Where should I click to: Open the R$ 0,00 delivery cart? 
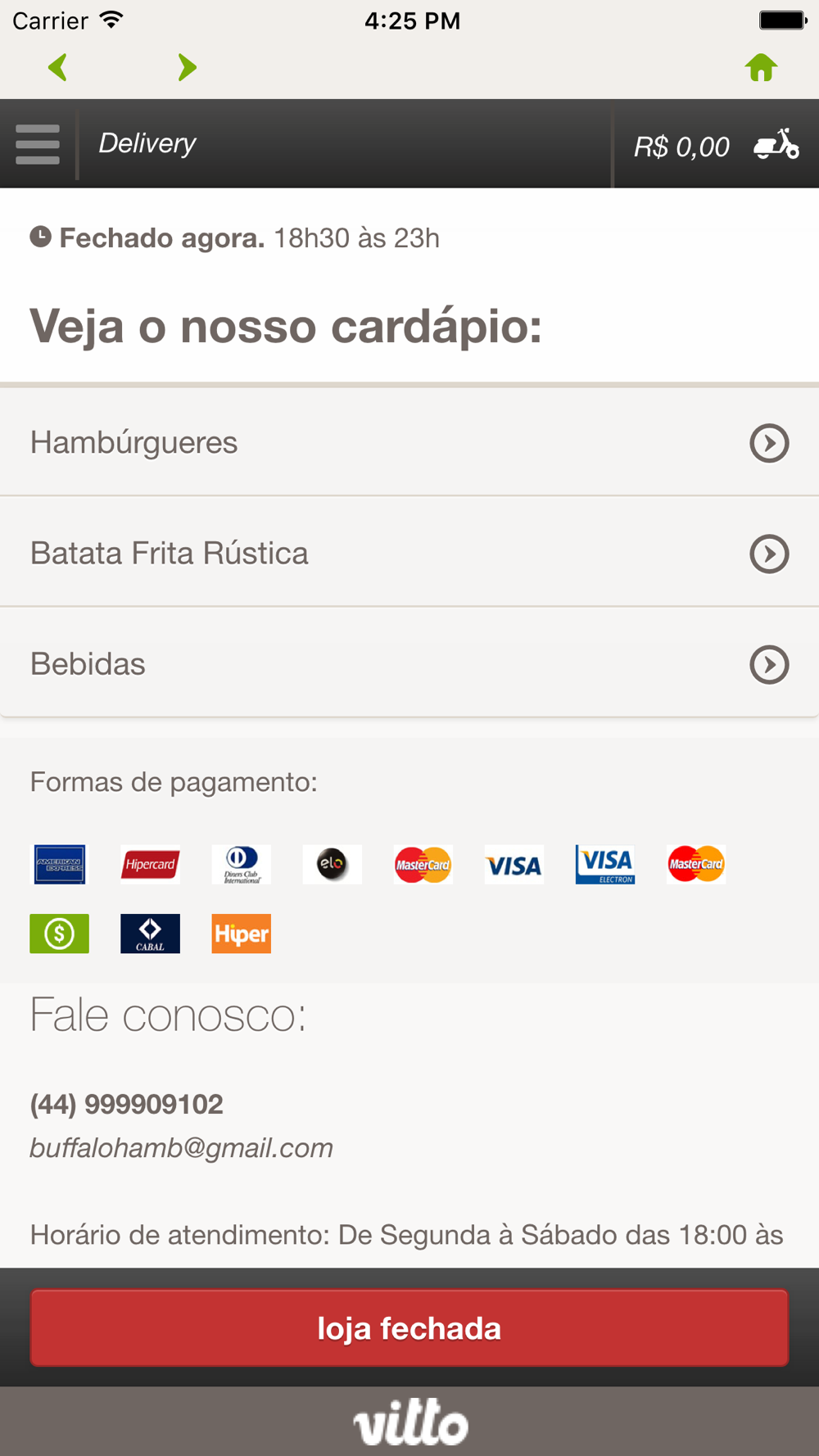click(716, 146)
